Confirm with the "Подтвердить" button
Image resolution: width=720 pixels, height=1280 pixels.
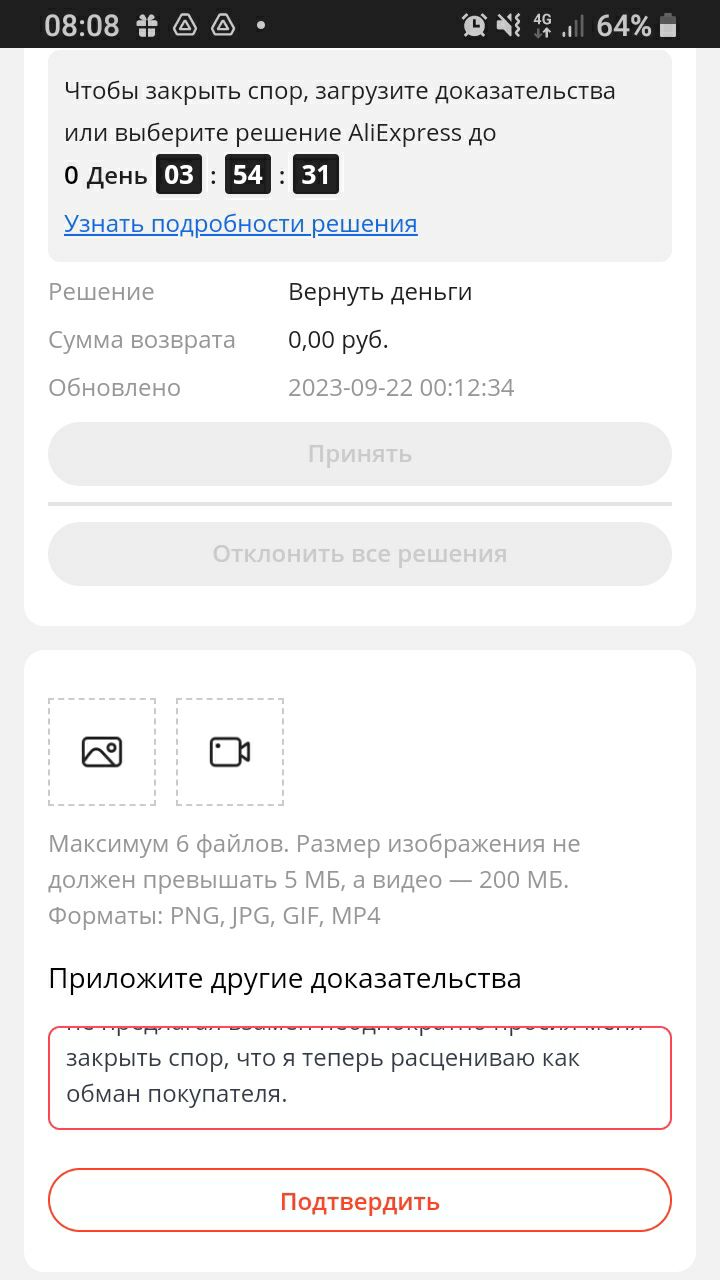pyautogui.click(x=360, y=1200)
